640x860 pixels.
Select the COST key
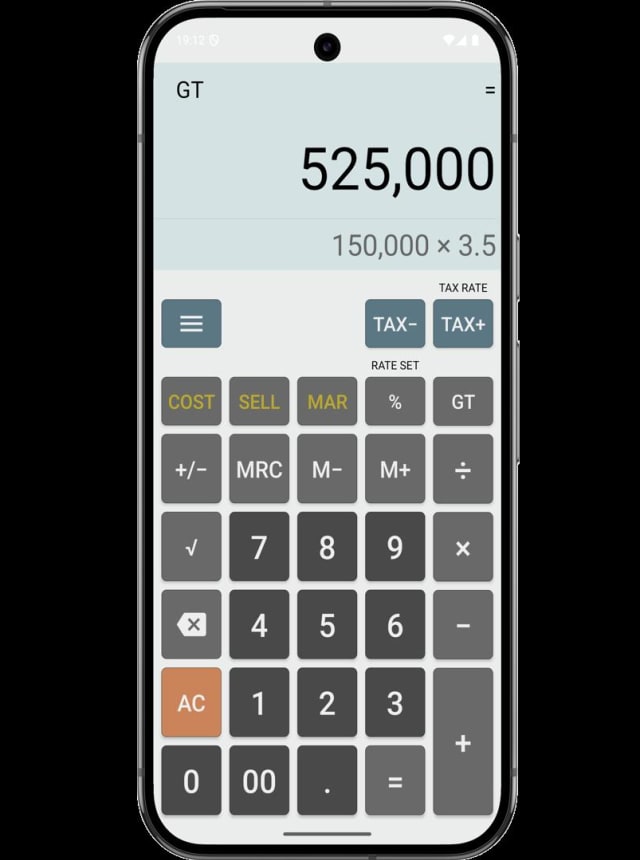point(191,402)
